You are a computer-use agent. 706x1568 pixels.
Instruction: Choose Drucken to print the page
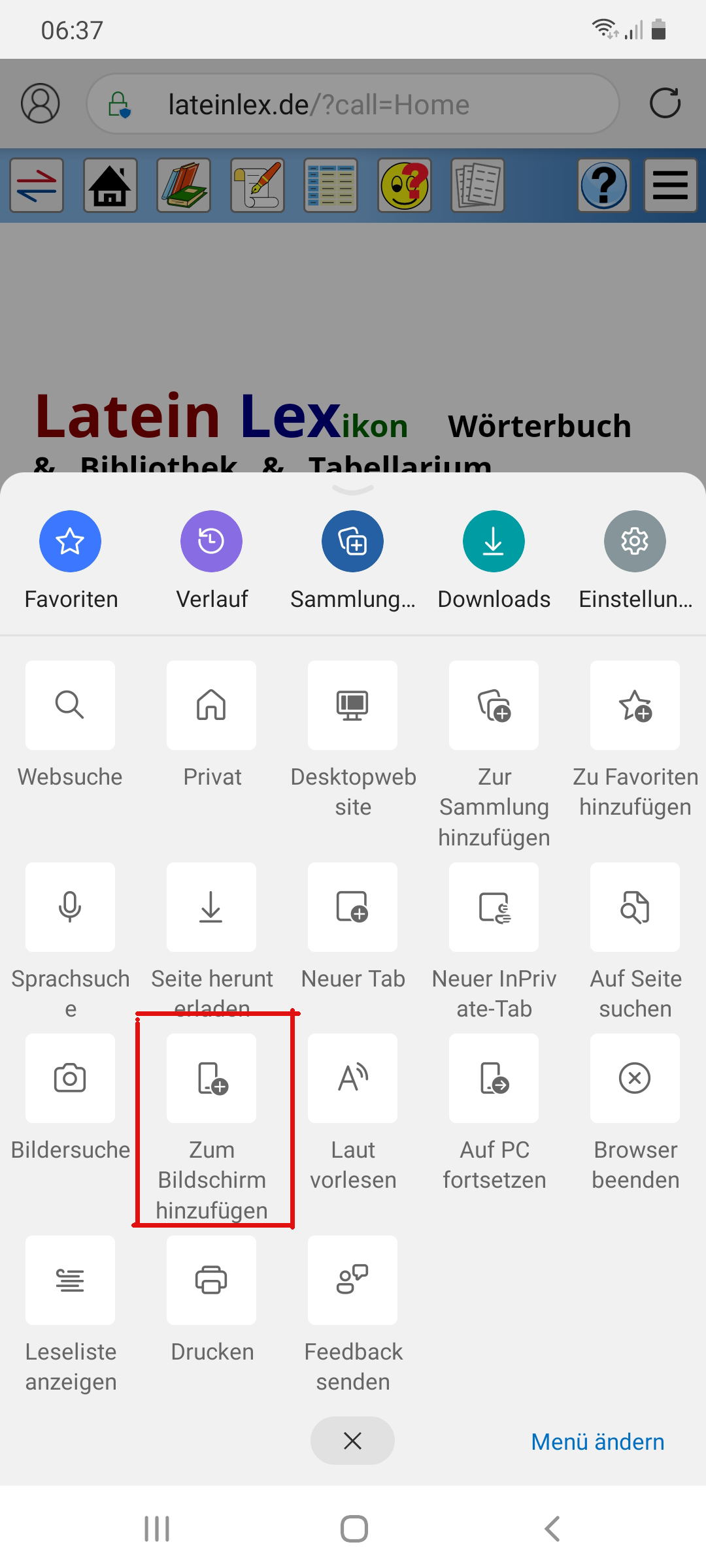(211, 1281)
